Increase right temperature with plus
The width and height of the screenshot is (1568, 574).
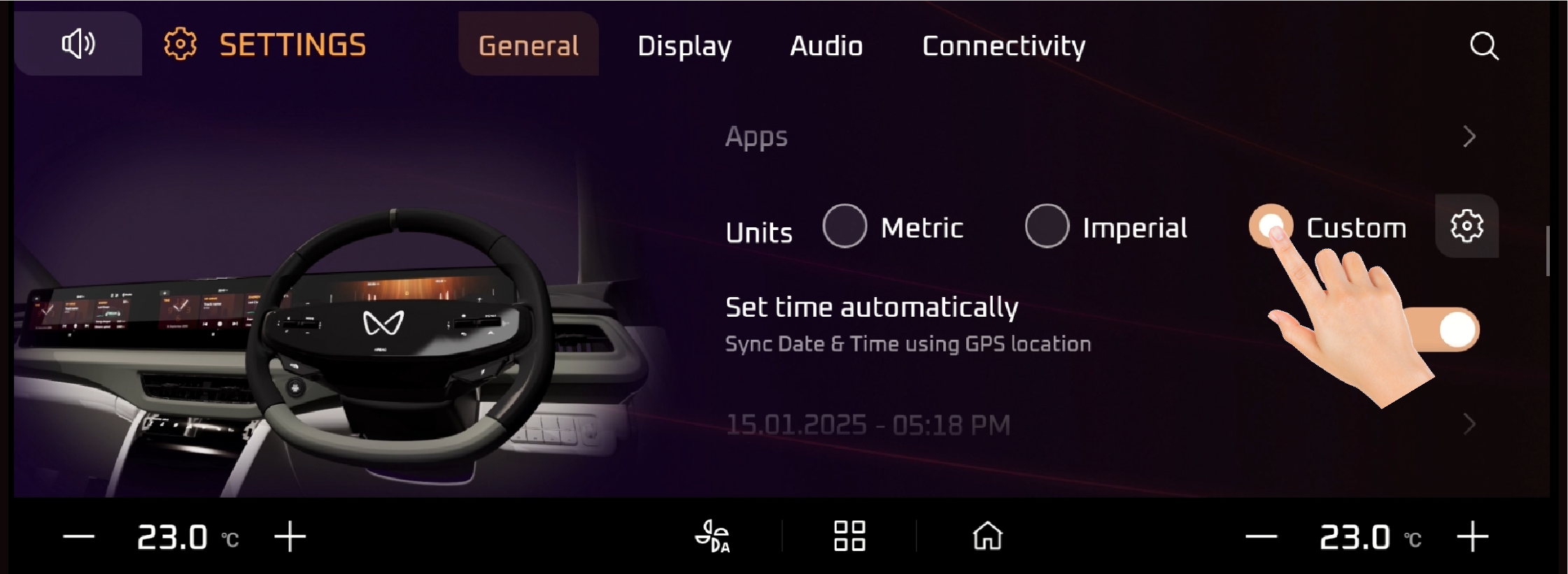point(1472,537)
